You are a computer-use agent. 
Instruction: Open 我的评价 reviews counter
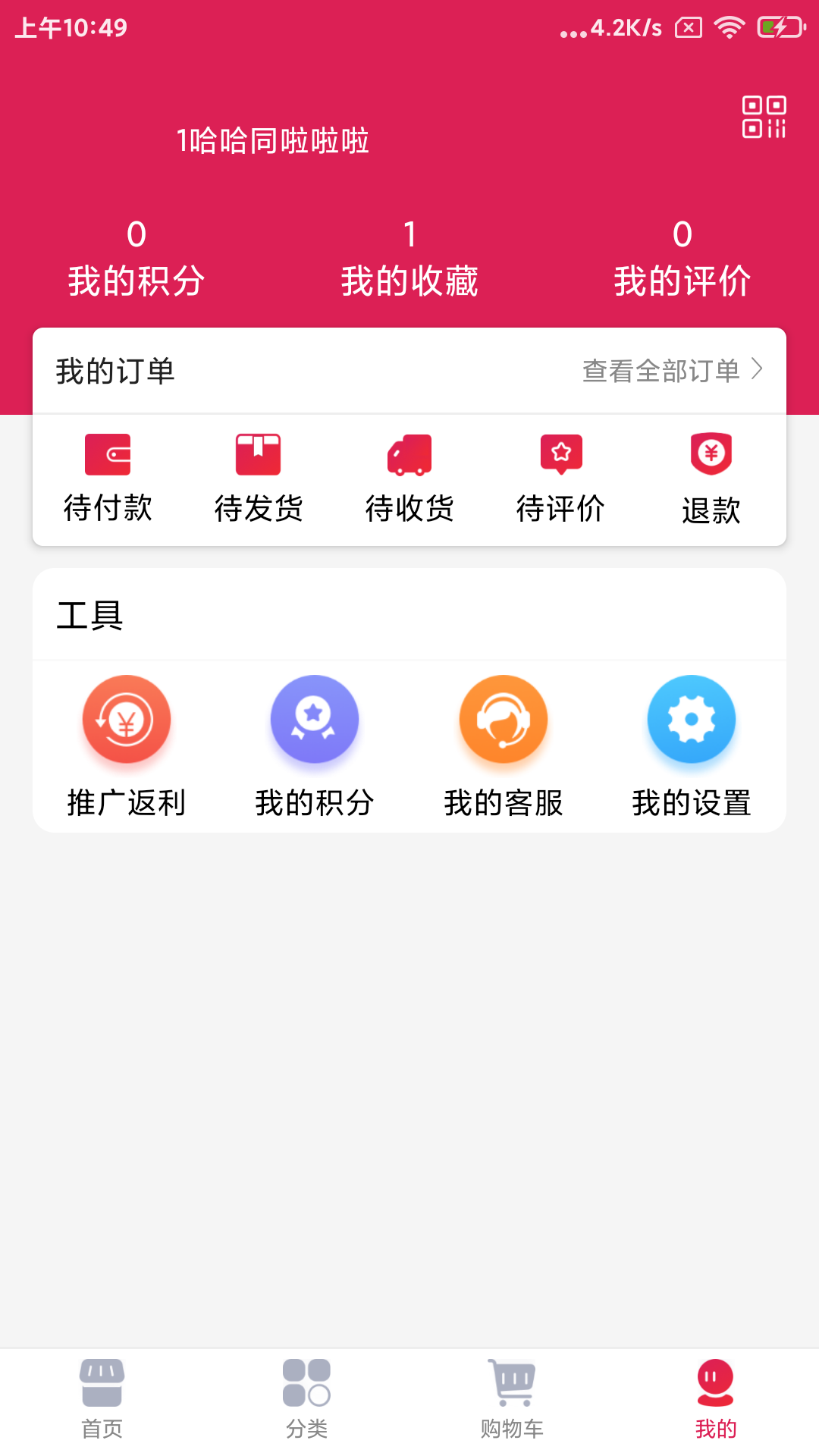click(x=682, y=258)
